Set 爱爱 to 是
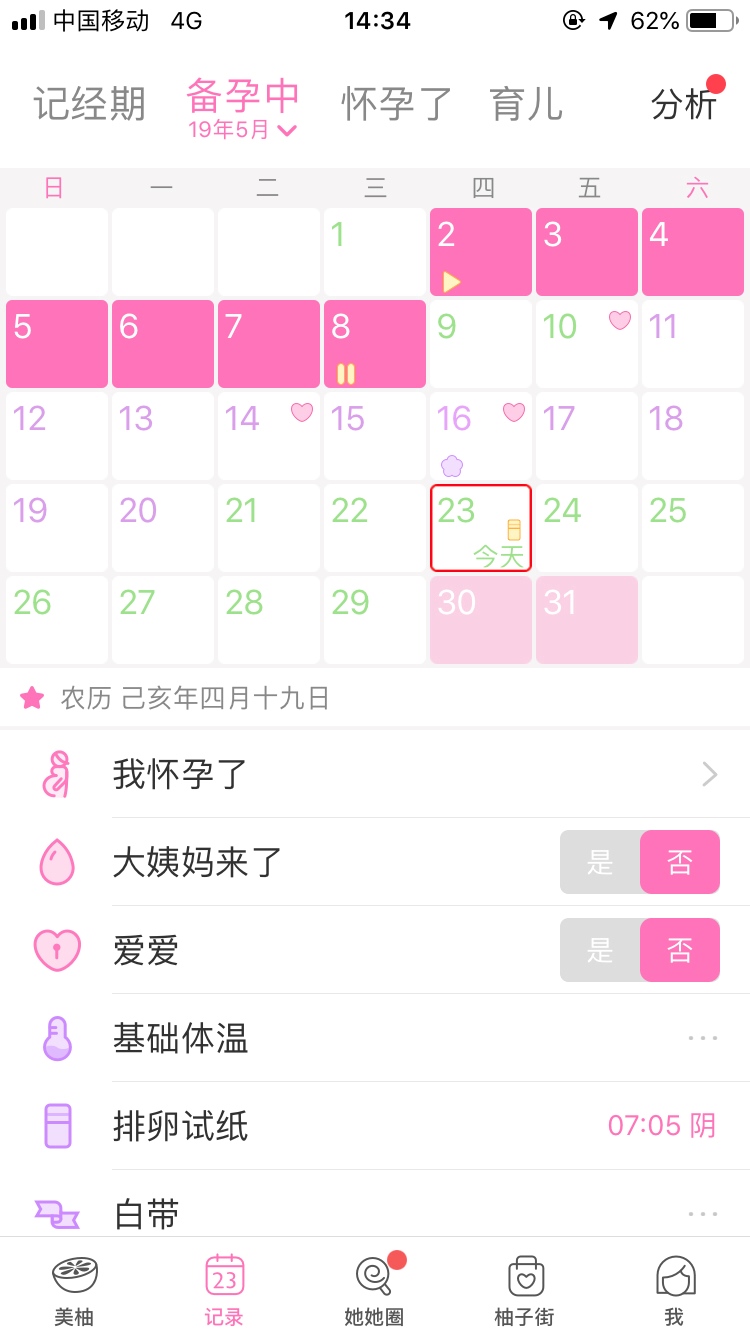This screenshot has height=1334, width=750. [600, 950]
